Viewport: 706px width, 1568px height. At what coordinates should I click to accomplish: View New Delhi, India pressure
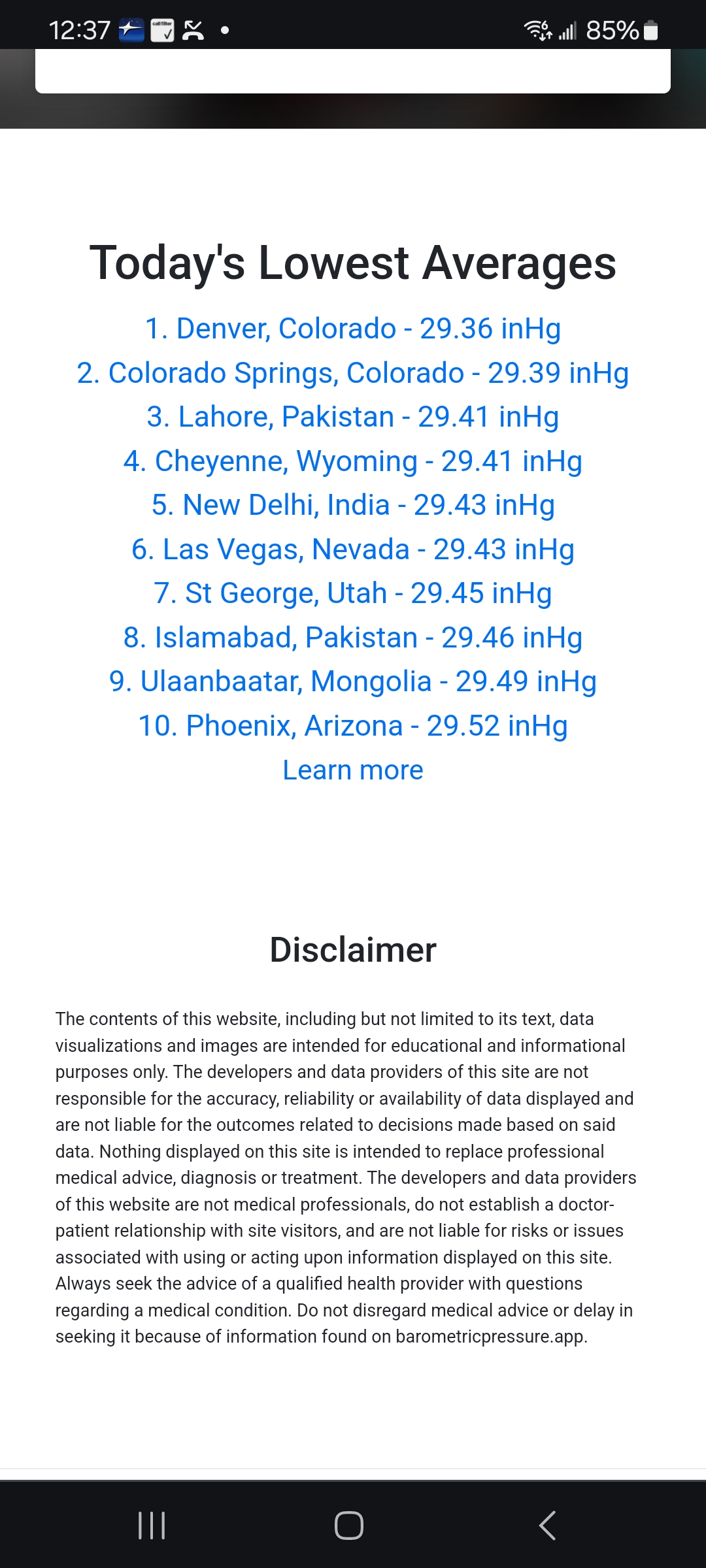click(x=353, y=505)
